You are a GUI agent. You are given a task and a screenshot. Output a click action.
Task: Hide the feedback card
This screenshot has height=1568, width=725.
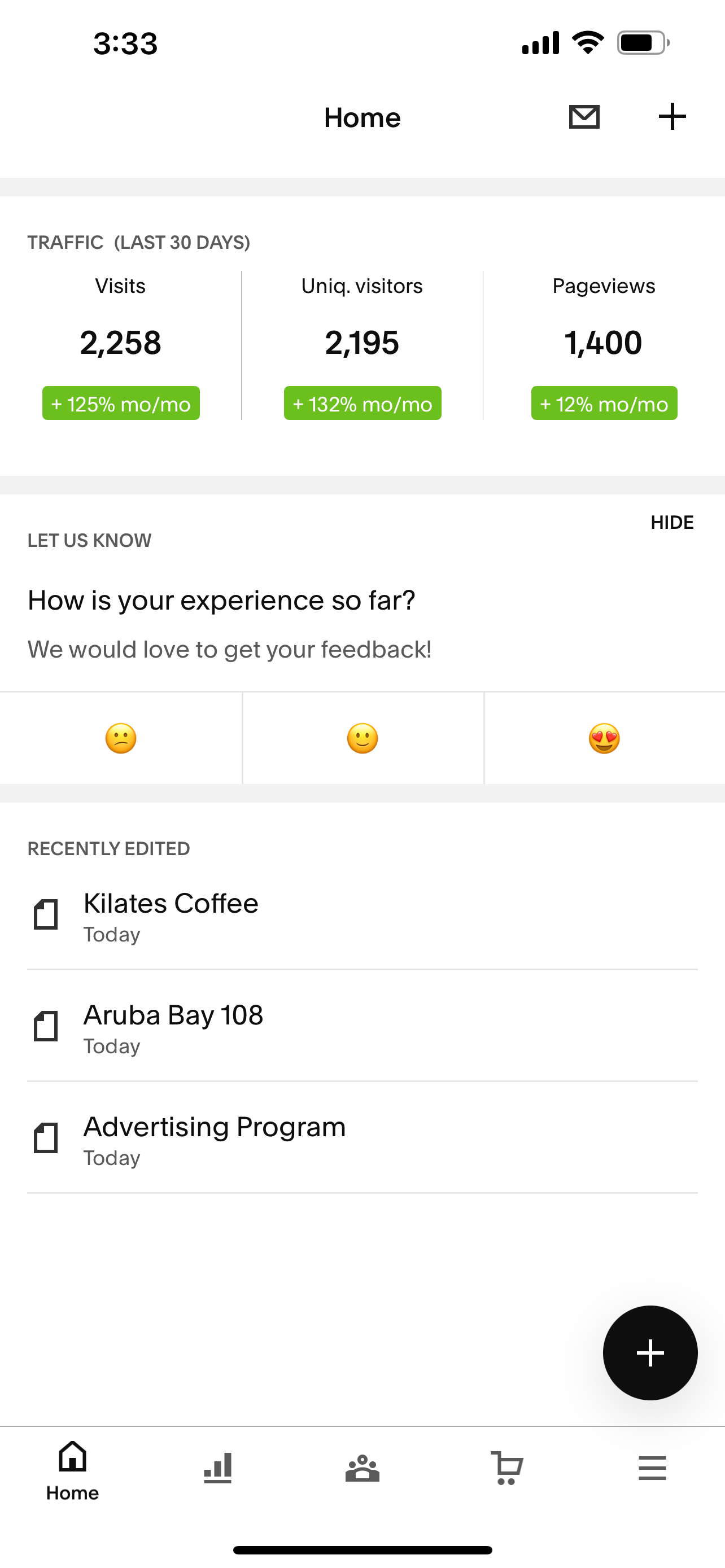pos(672,522)
